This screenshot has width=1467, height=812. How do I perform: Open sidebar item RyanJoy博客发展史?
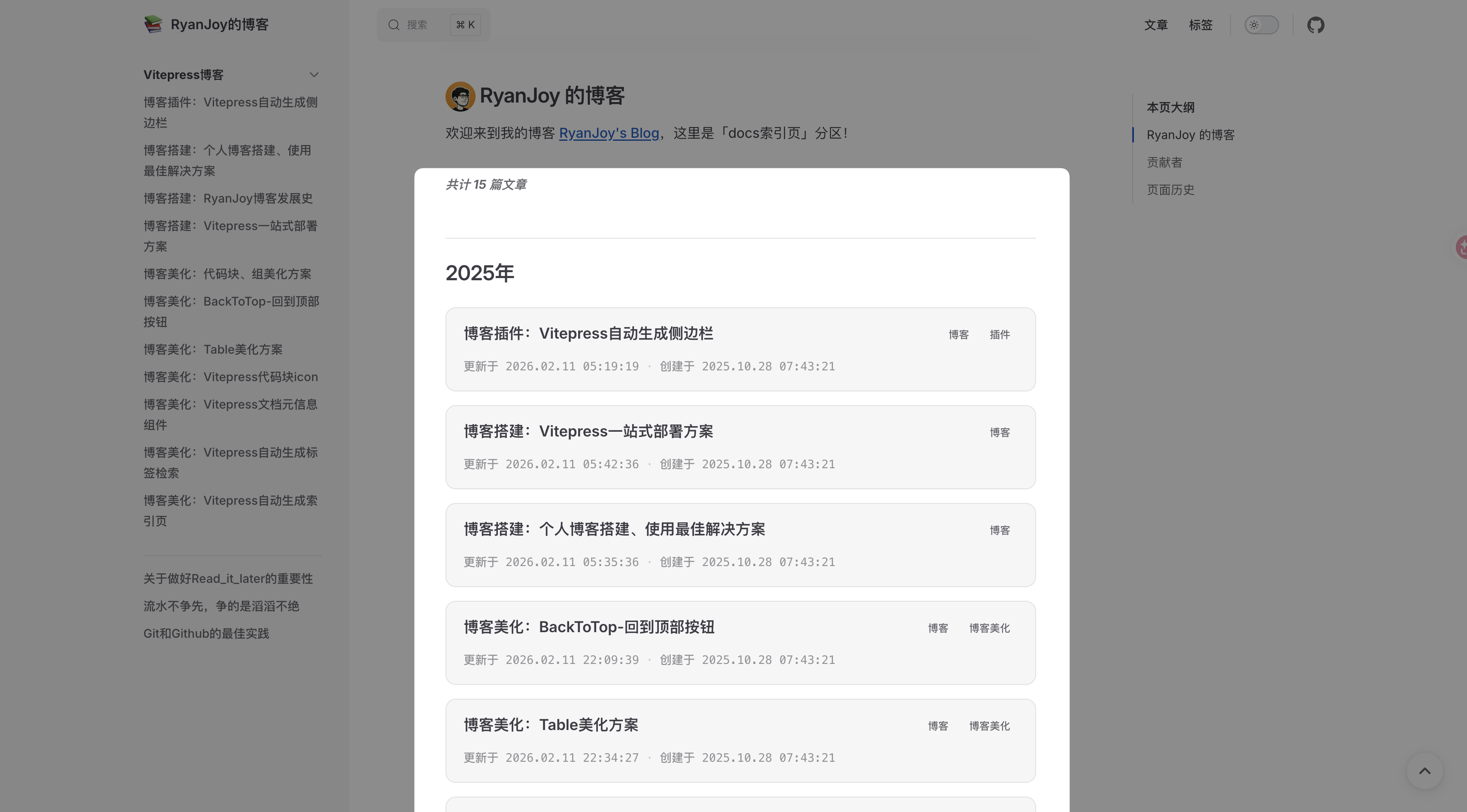(x=228, y=198)
